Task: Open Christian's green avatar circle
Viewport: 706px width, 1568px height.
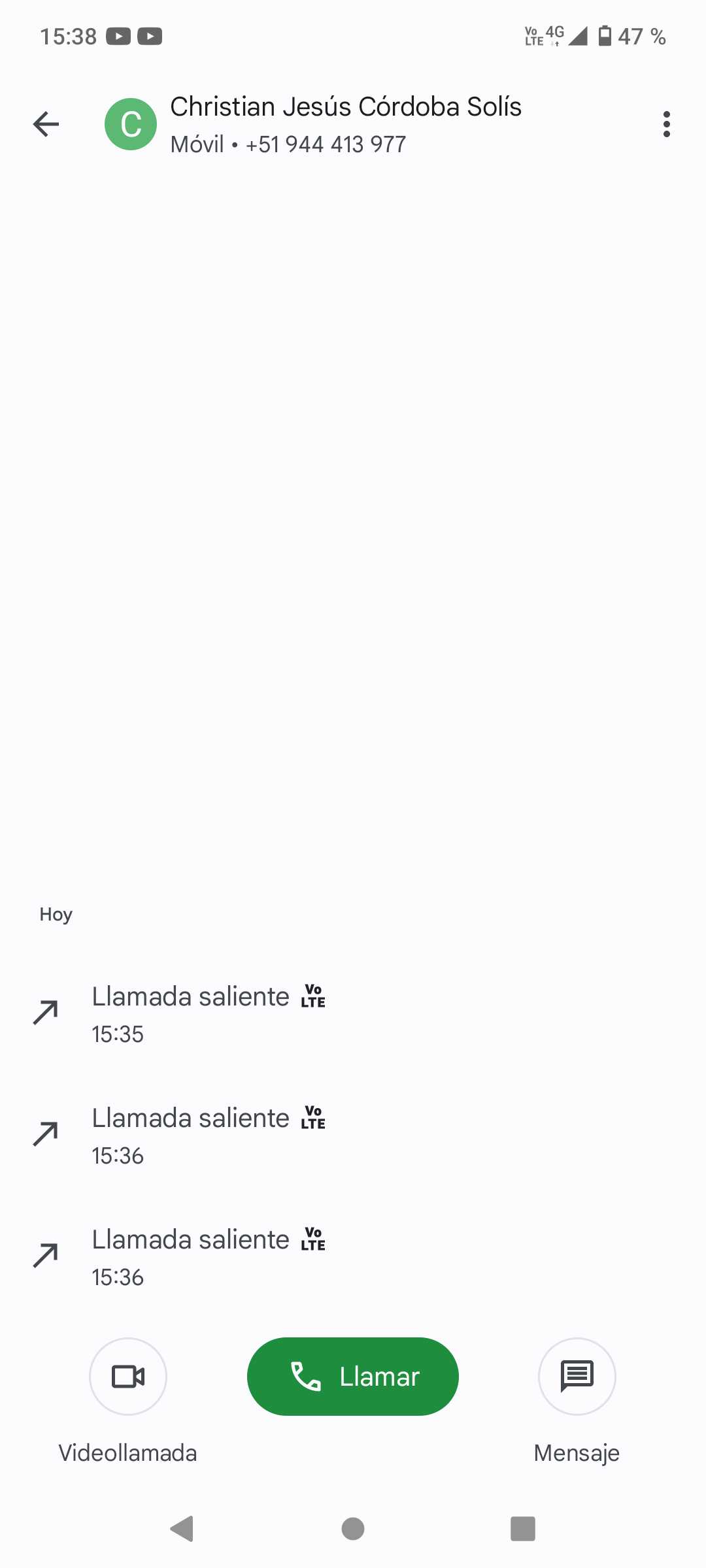Action: [x=131, y=124]
